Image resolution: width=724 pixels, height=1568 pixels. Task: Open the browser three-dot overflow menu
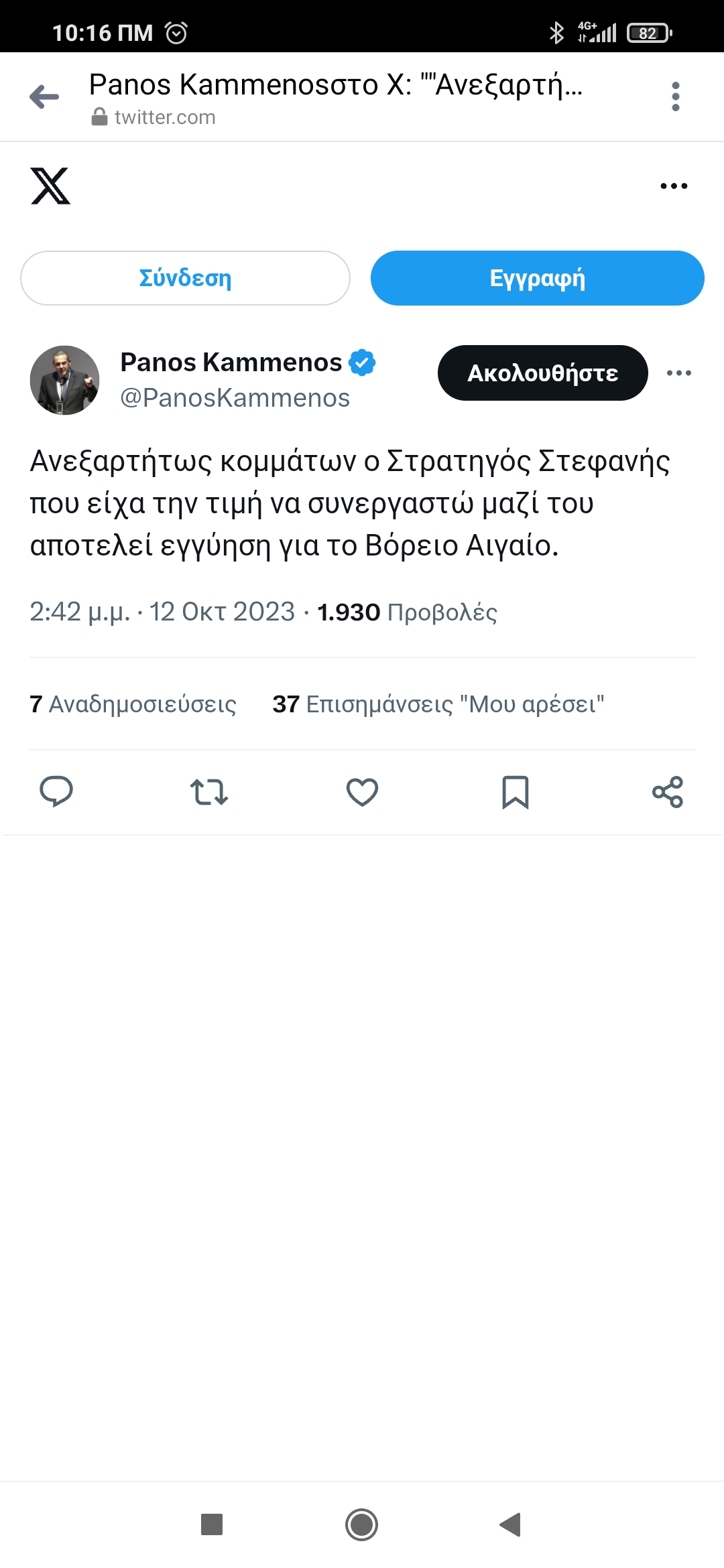click(675, 97)
